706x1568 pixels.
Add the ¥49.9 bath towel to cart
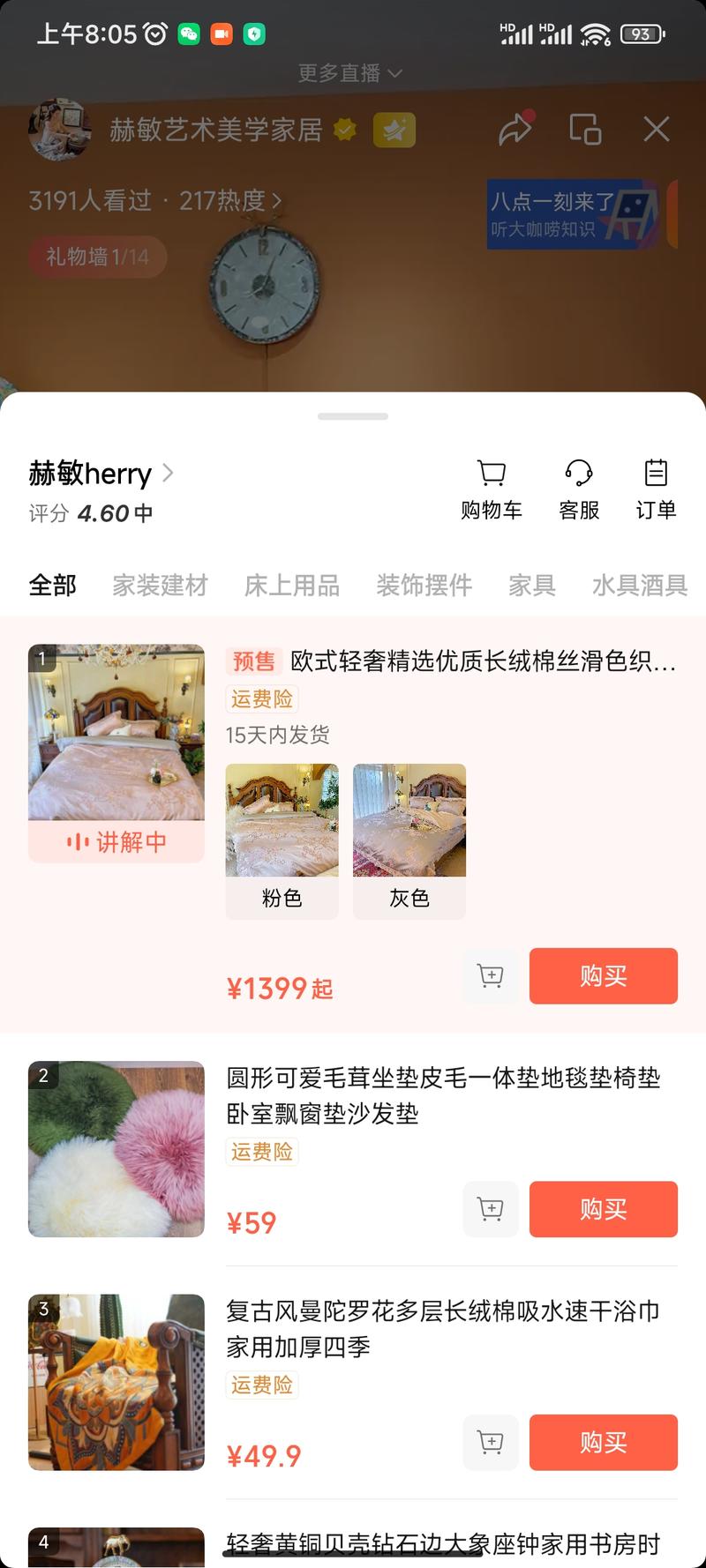pos(490,1442)
